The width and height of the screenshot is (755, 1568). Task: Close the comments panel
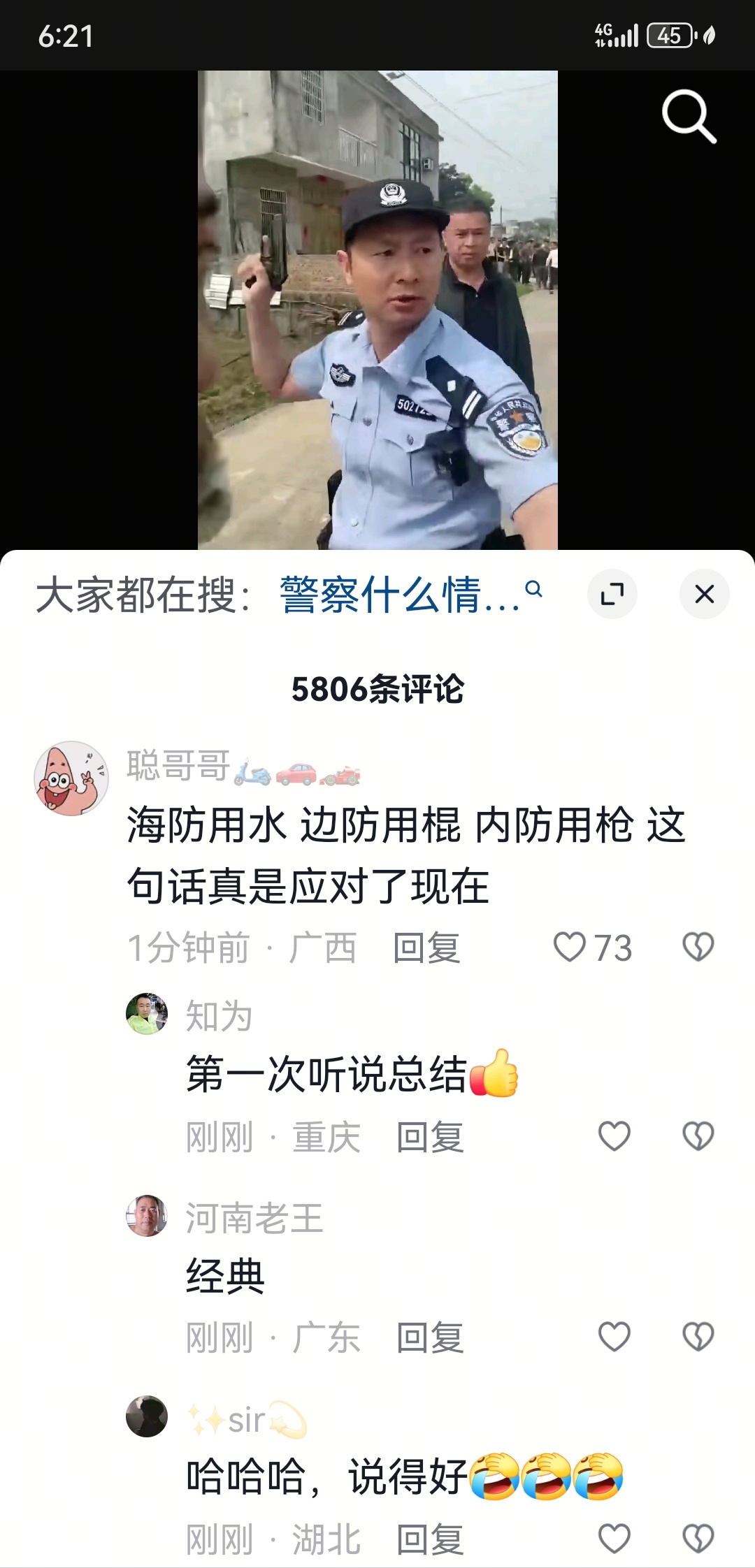(704, 595)
